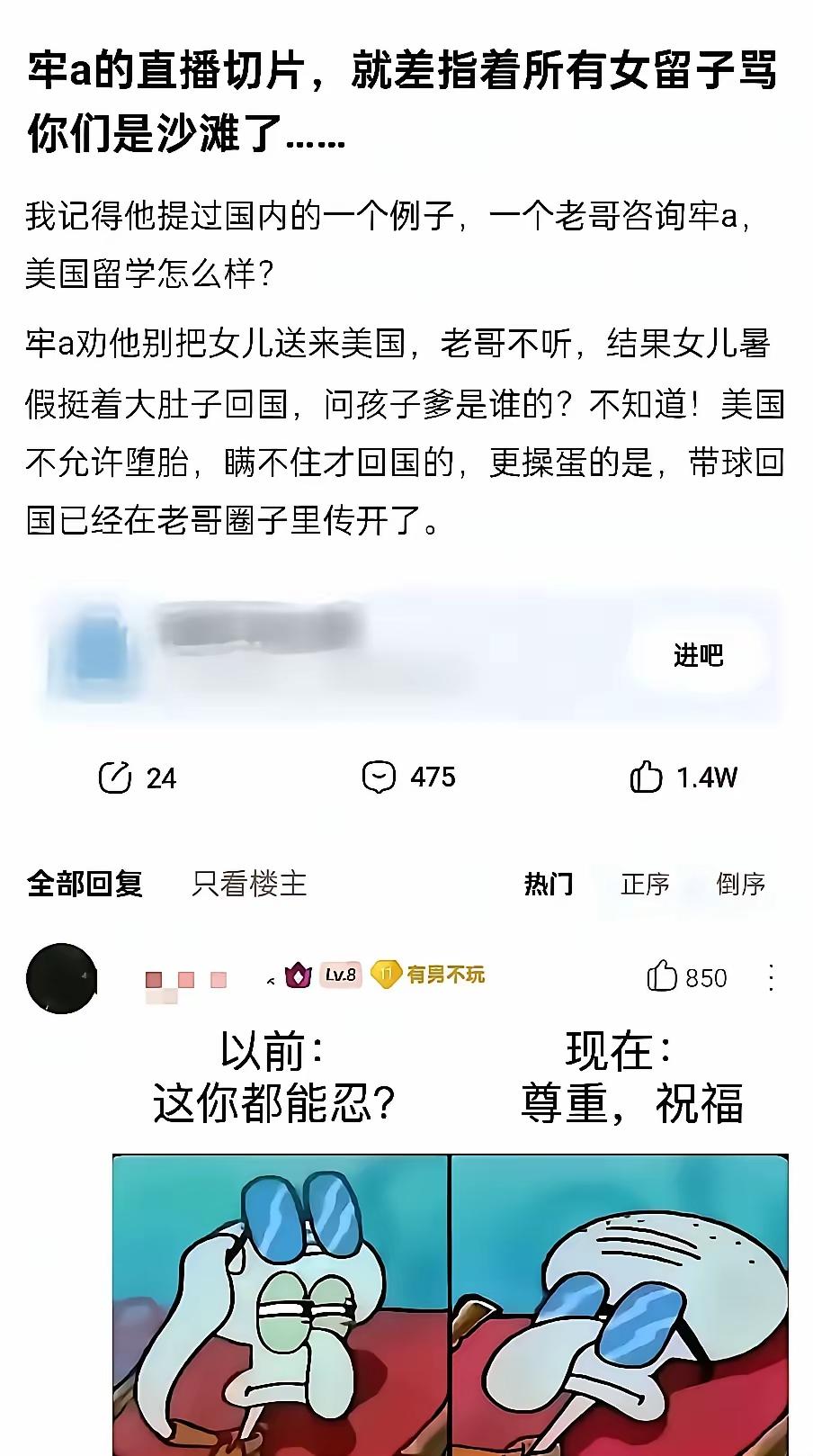Viewport: 813px width, 1456px height.
Task: Toggle the 只看楼主 filter
Action: click(247, 885)
